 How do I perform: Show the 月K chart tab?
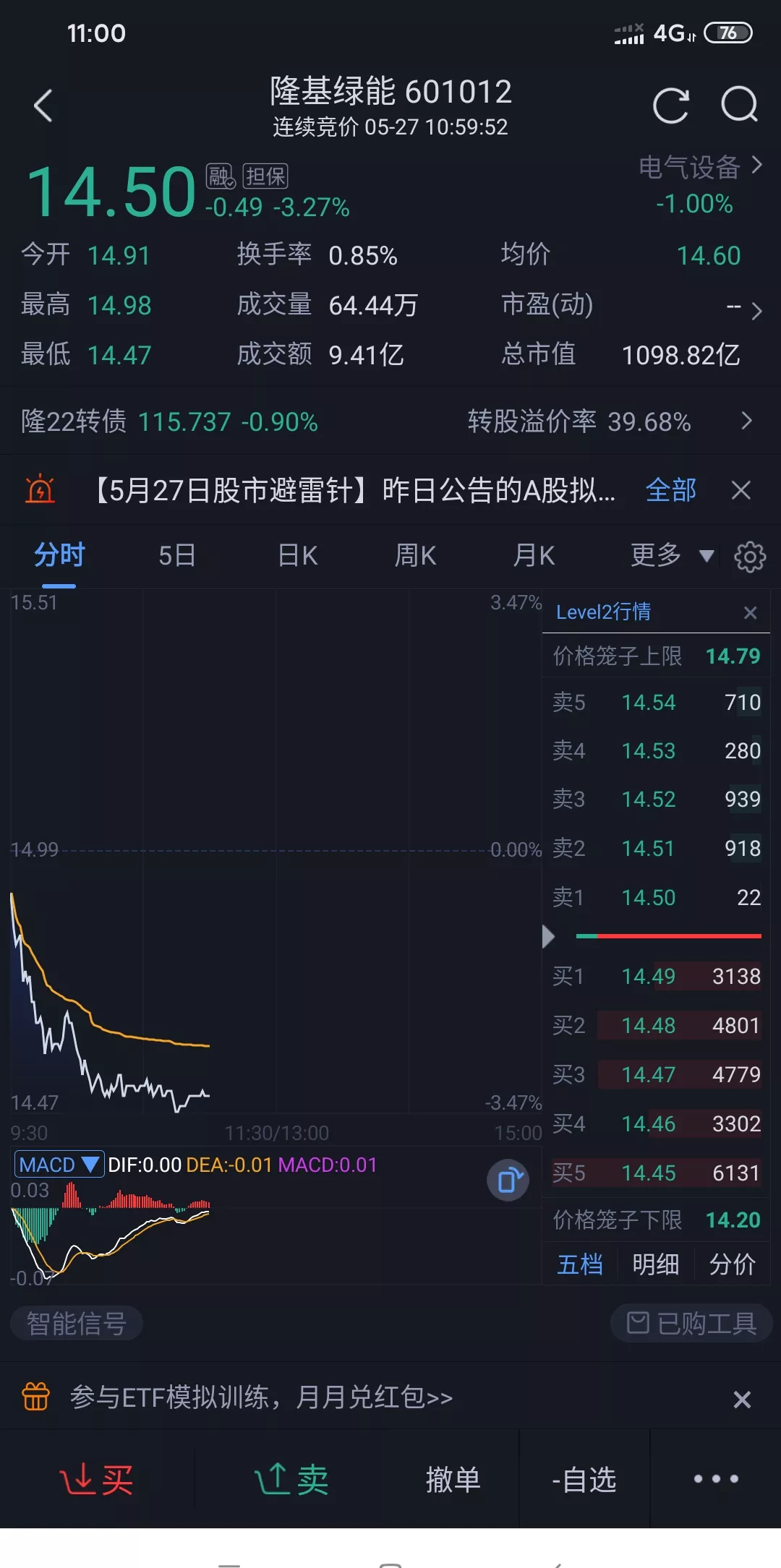tap(534, 556)
